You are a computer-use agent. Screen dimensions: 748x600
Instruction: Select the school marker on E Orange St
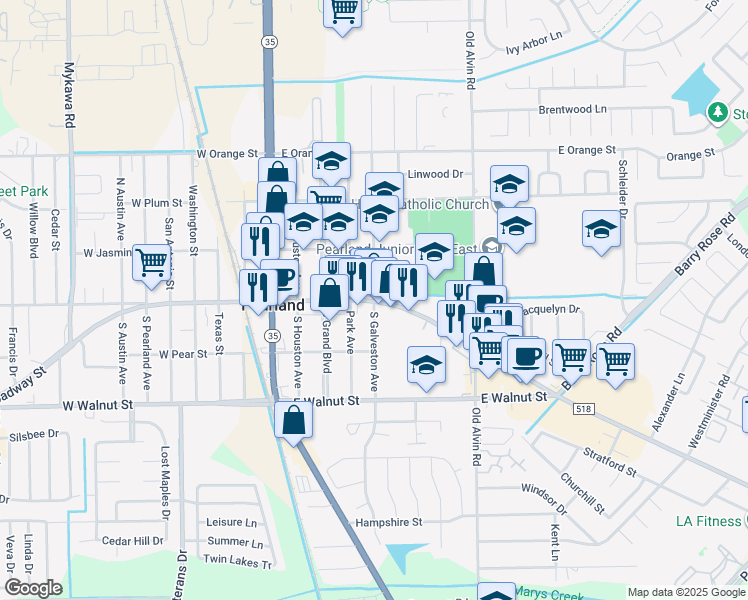(331, 159)
